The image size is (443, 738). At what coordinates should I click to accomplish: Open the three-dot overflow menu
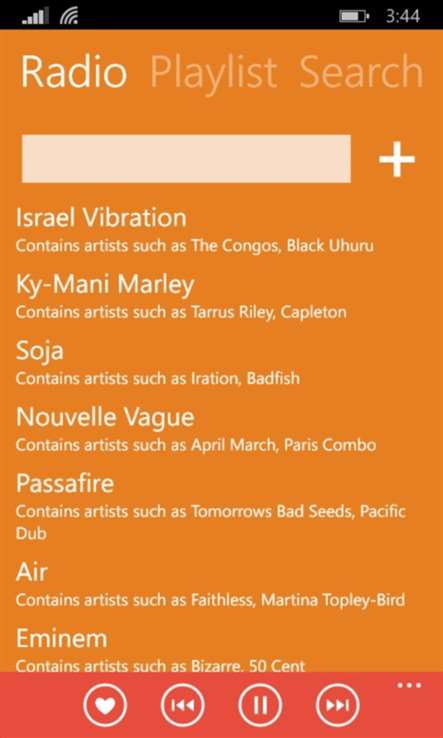tap(409, 685)
